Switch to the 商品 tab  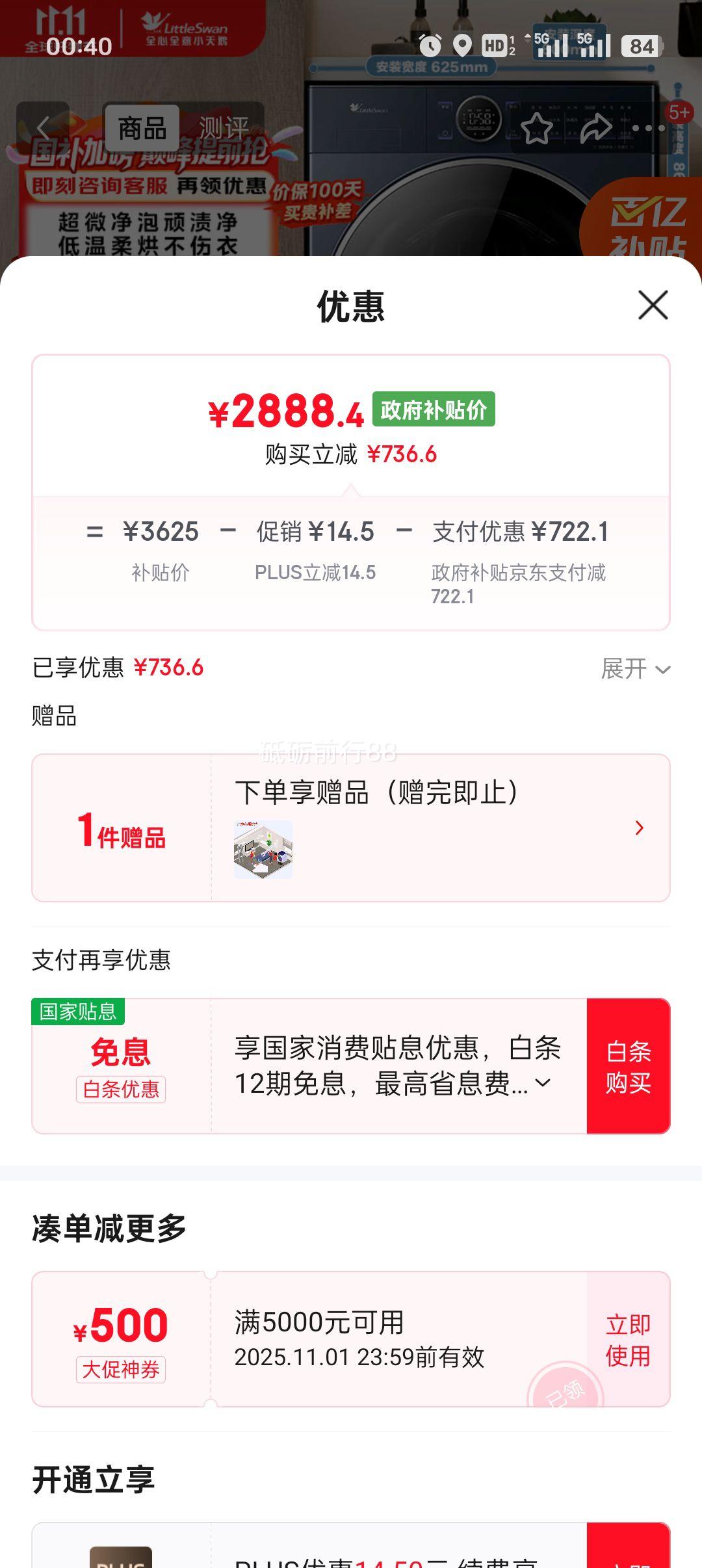(142, 128)
